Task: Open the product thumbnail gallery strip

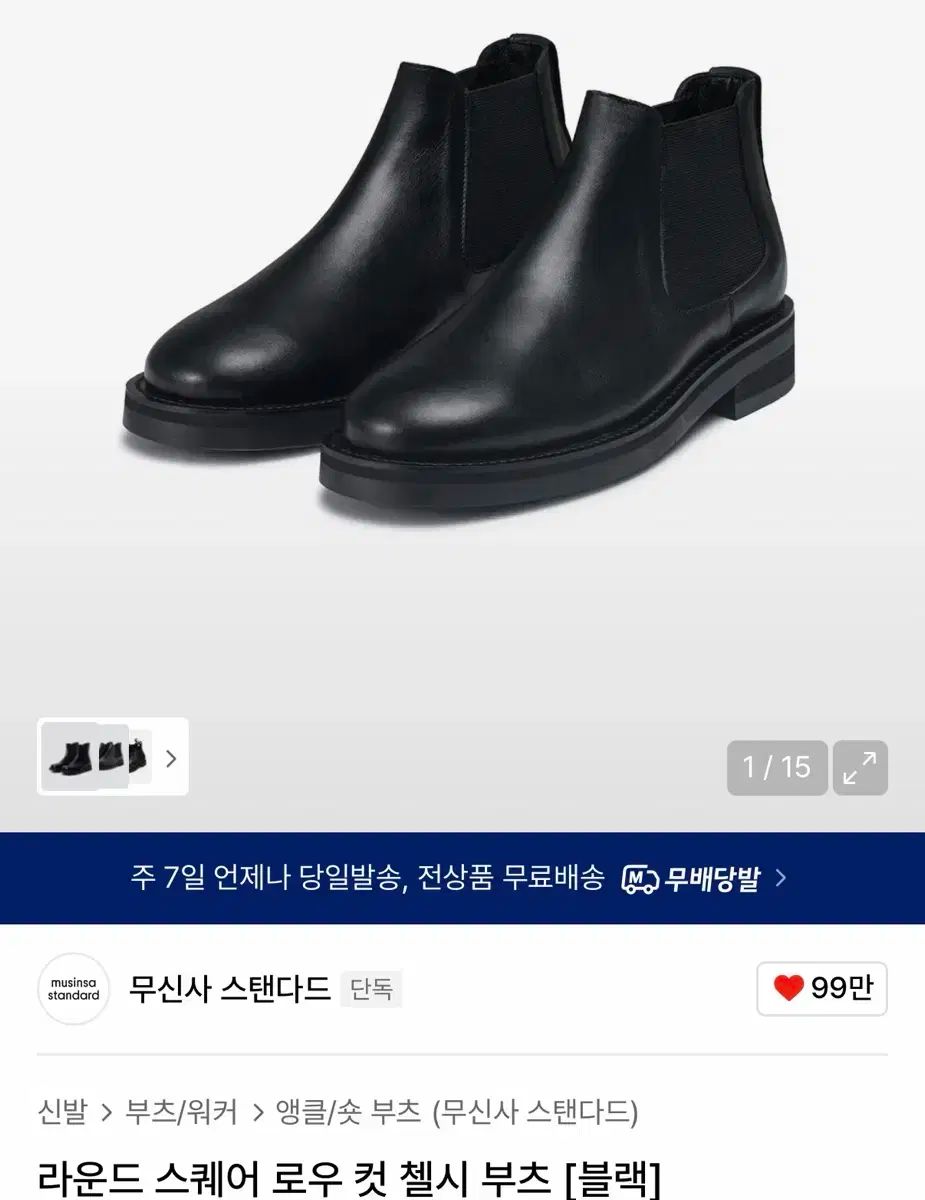Action: pos(112,757)
